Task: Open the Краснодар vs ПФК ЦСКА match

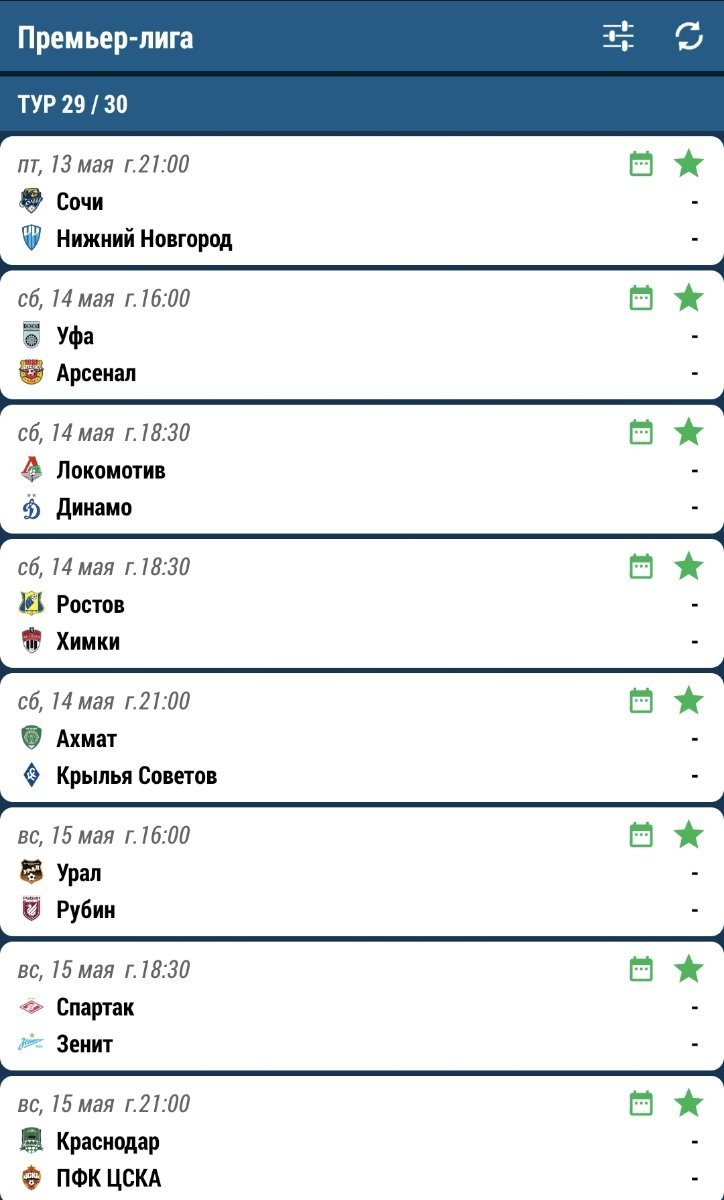Action: [300, 1160]
